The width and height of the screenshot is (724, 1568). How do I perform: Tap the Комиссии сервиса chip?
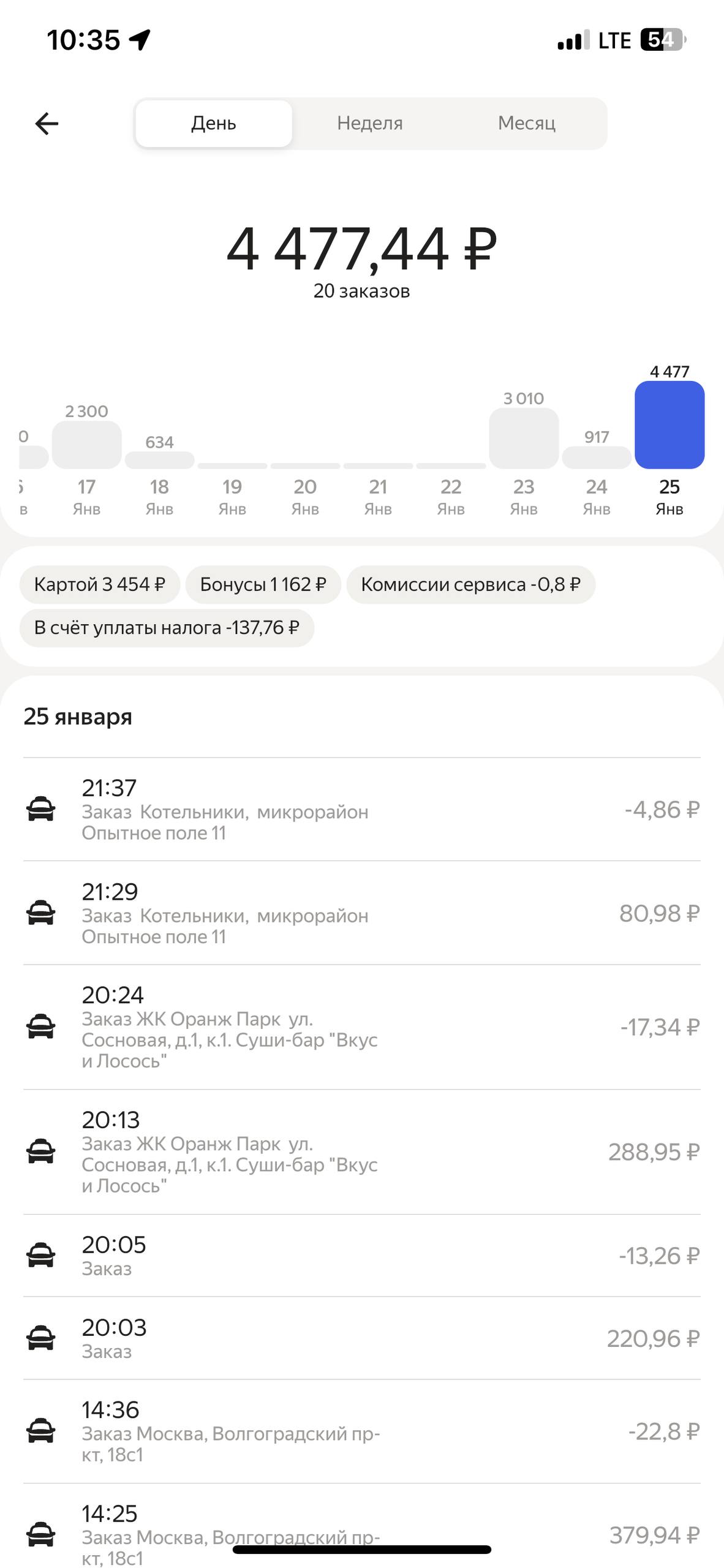click(x=470, y=585)
